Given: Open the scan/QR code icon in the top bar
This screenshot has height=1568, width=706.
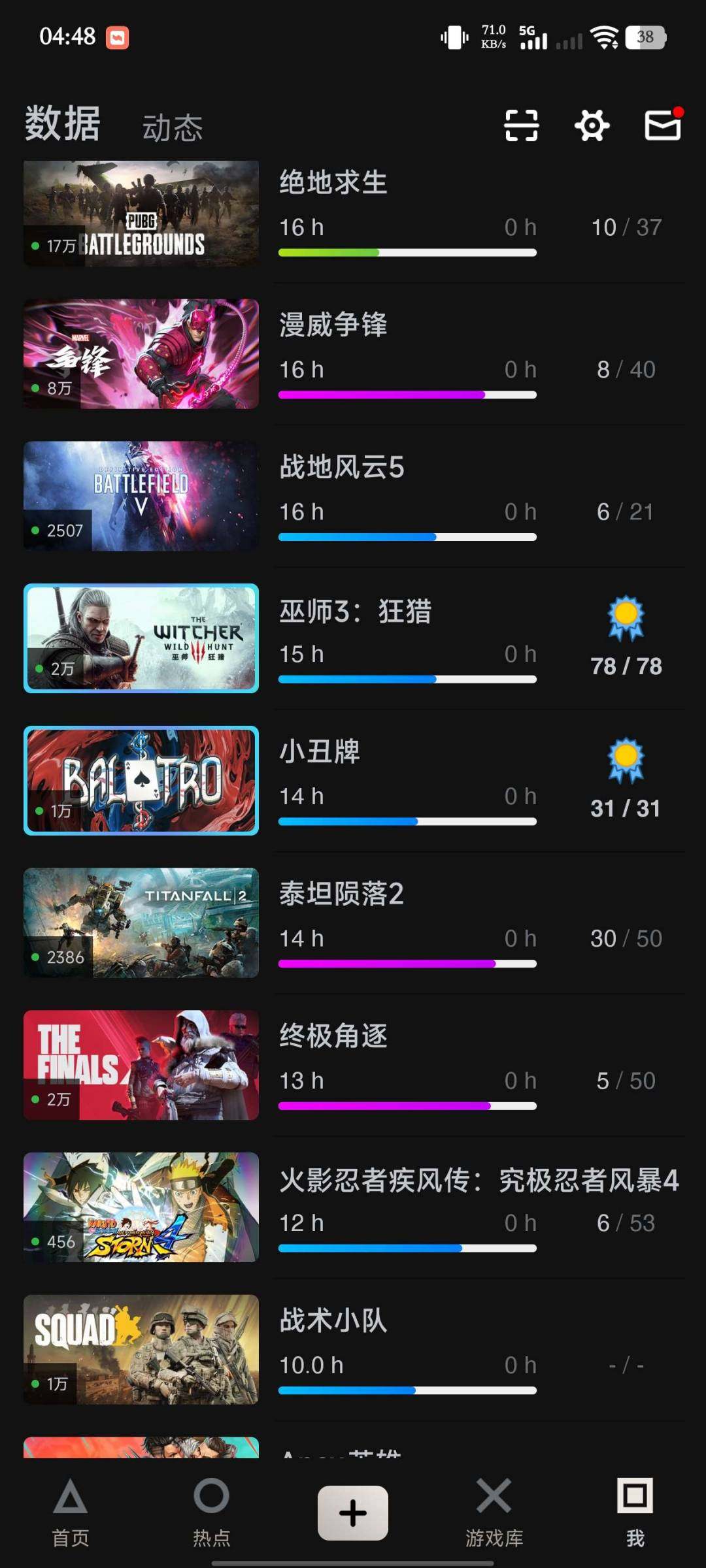Looking at the screenshot, I should click(x=521, y=126).
